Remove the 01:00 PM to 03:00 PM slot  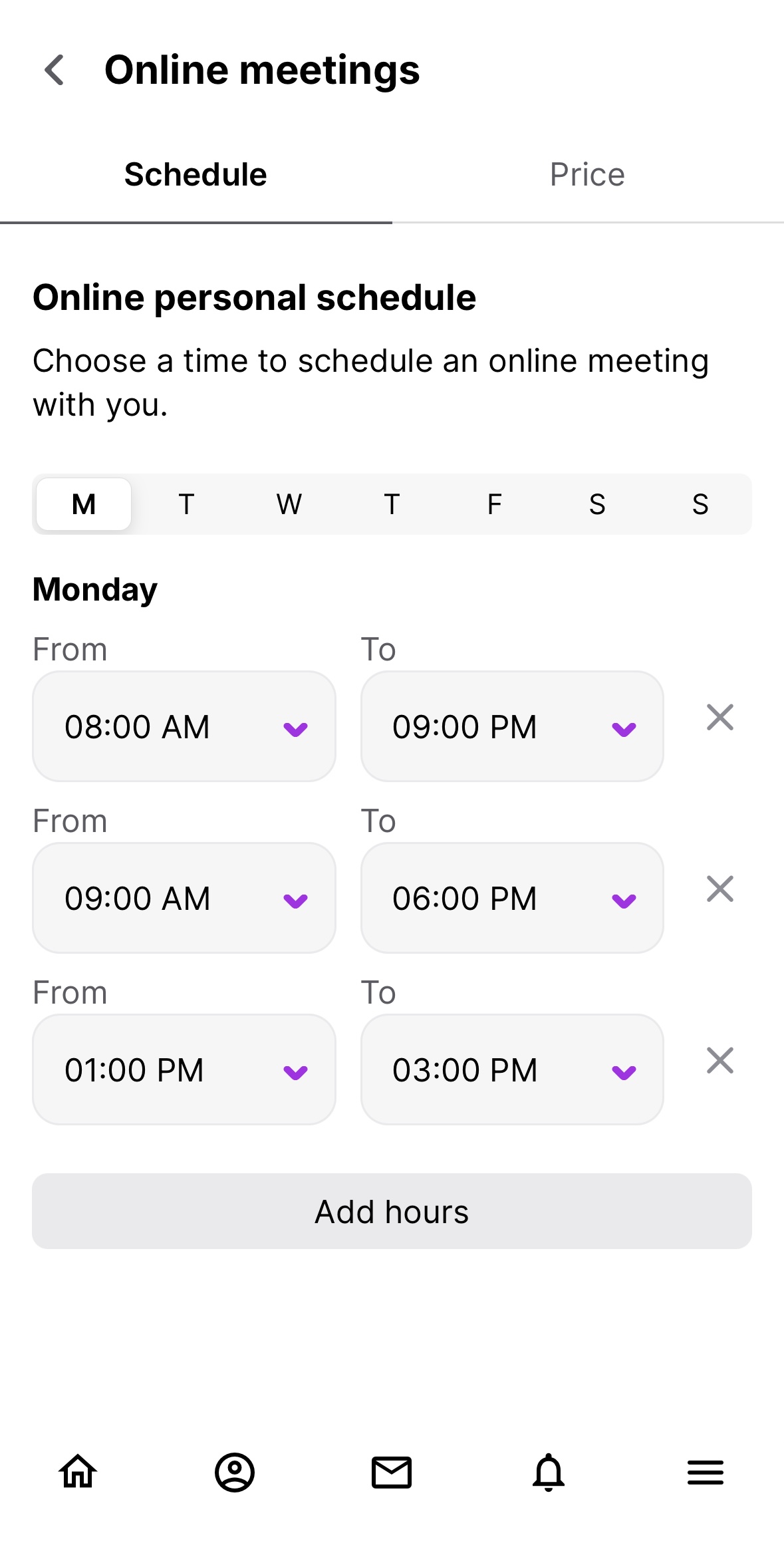pos(720,1061)
